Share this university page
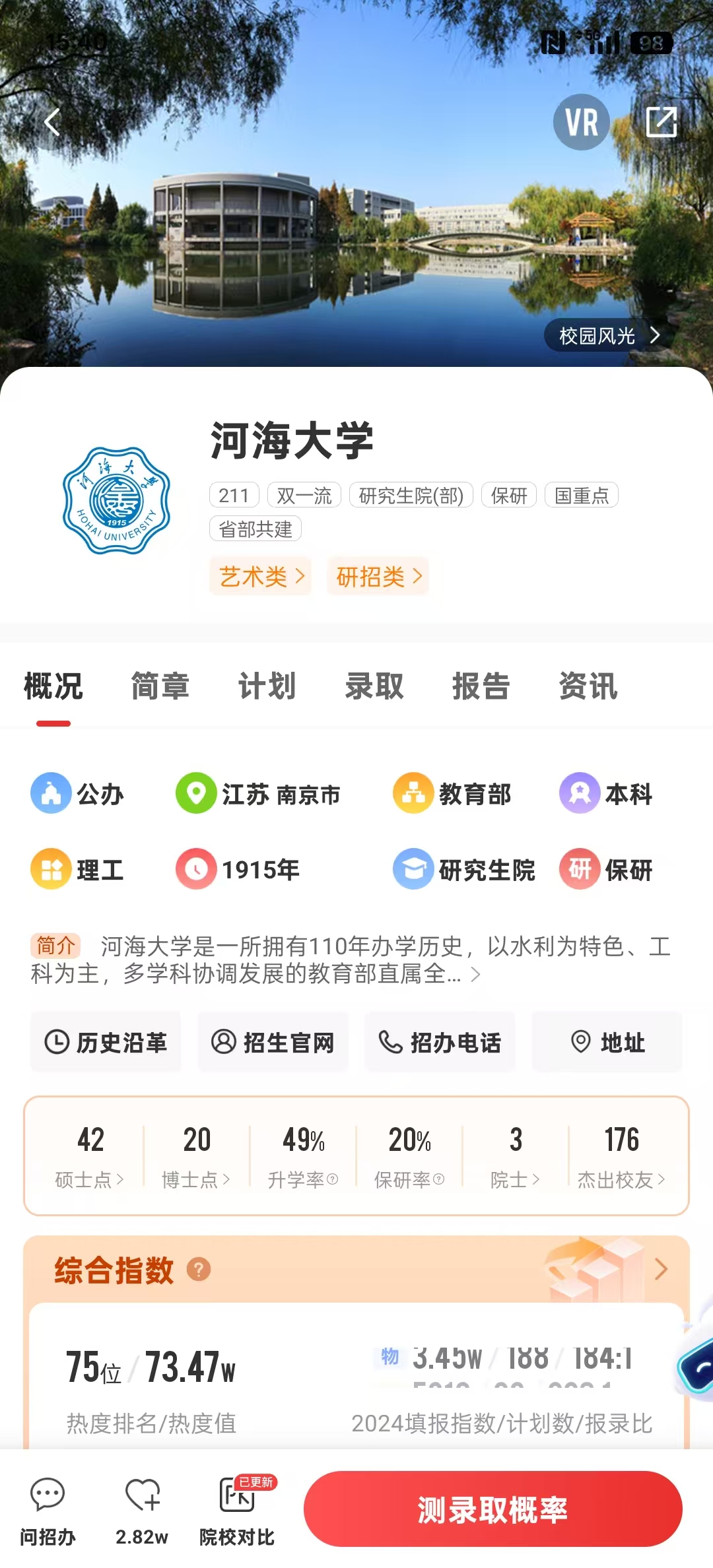The height and width of the screenshot is (1568, 713). coord(661,122)
